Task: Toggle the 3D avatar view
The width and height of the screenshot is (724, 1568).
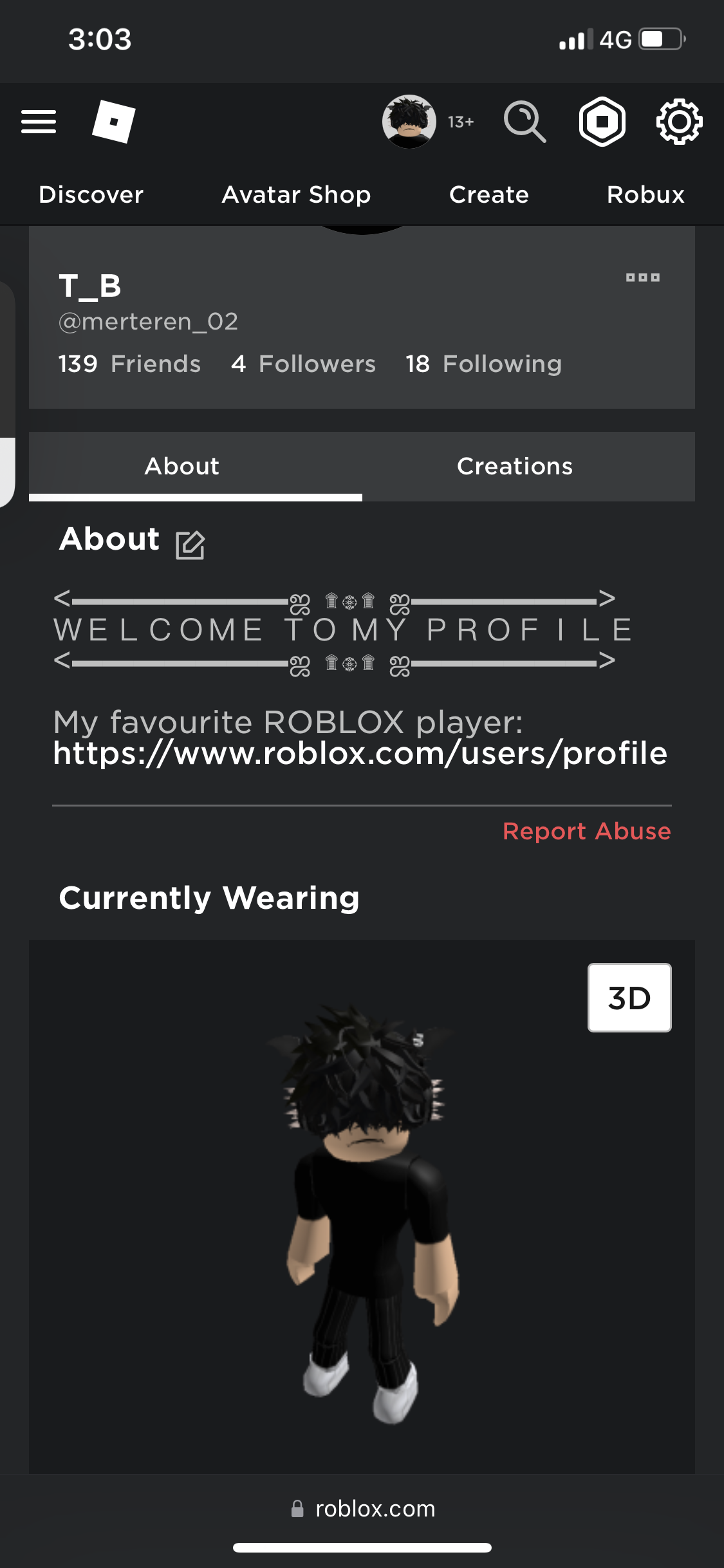Action: pyautogui.click(x=629, y=998)
